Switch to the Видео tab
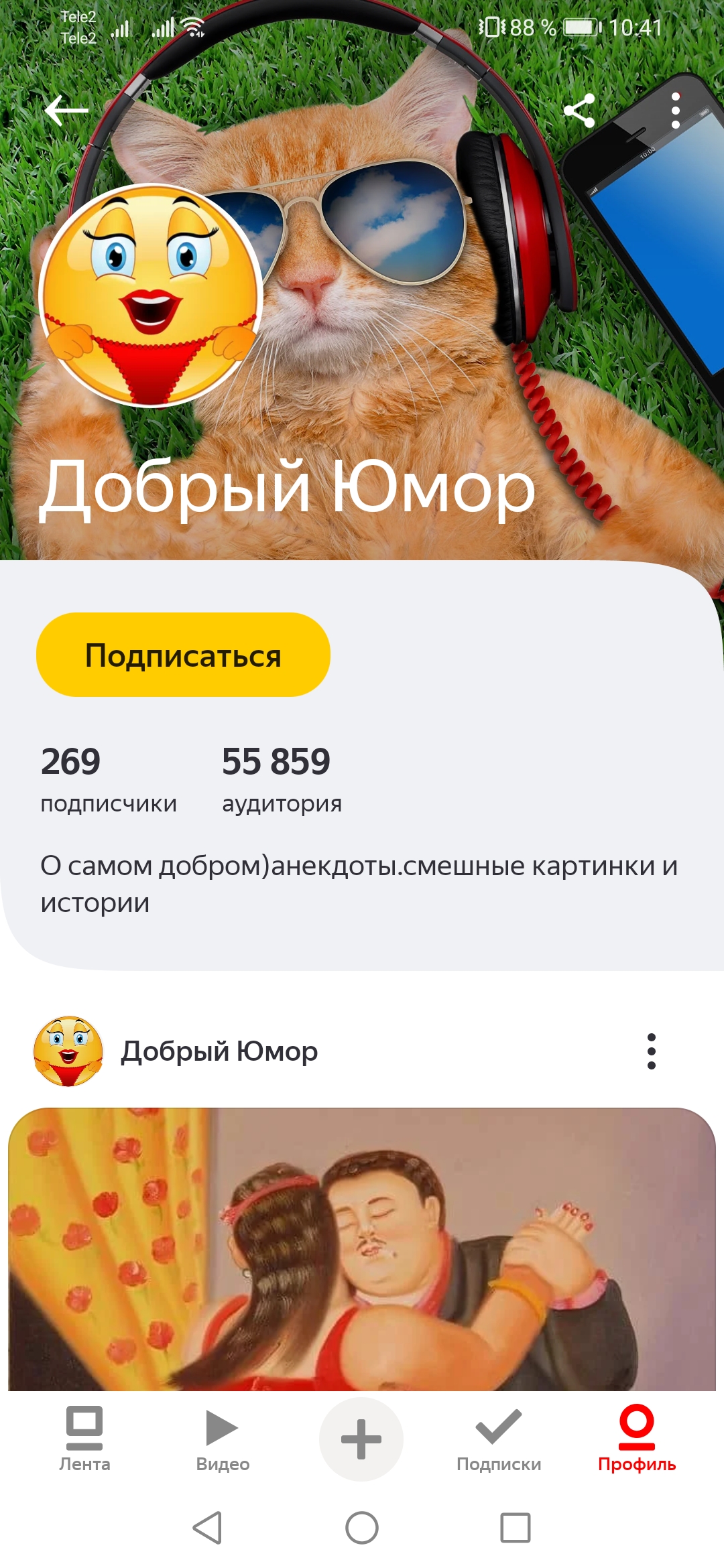Screen dimensions: 724x1568 click(223, 1439)
